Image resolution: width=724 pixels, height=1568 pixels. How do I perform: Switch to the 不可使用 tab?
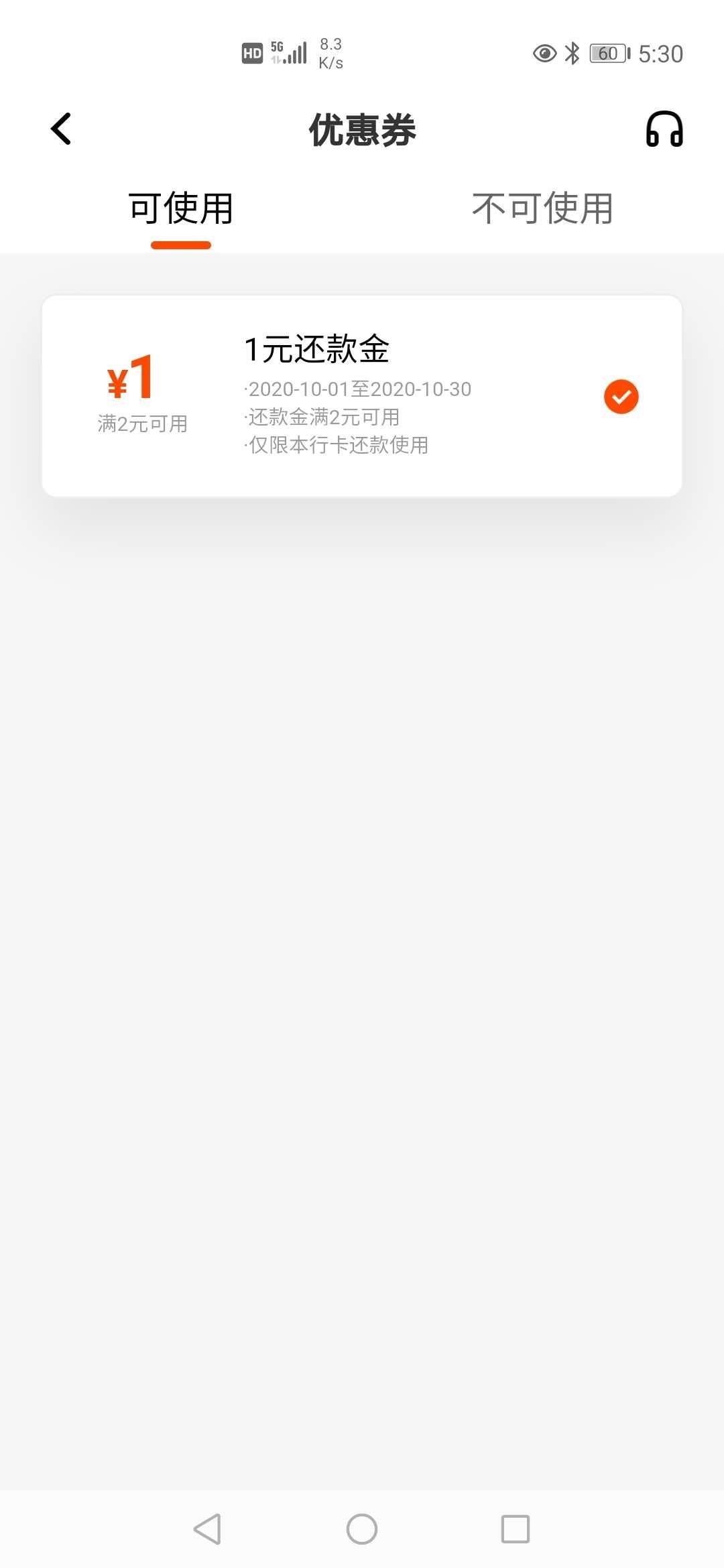(x=542, y=208)
